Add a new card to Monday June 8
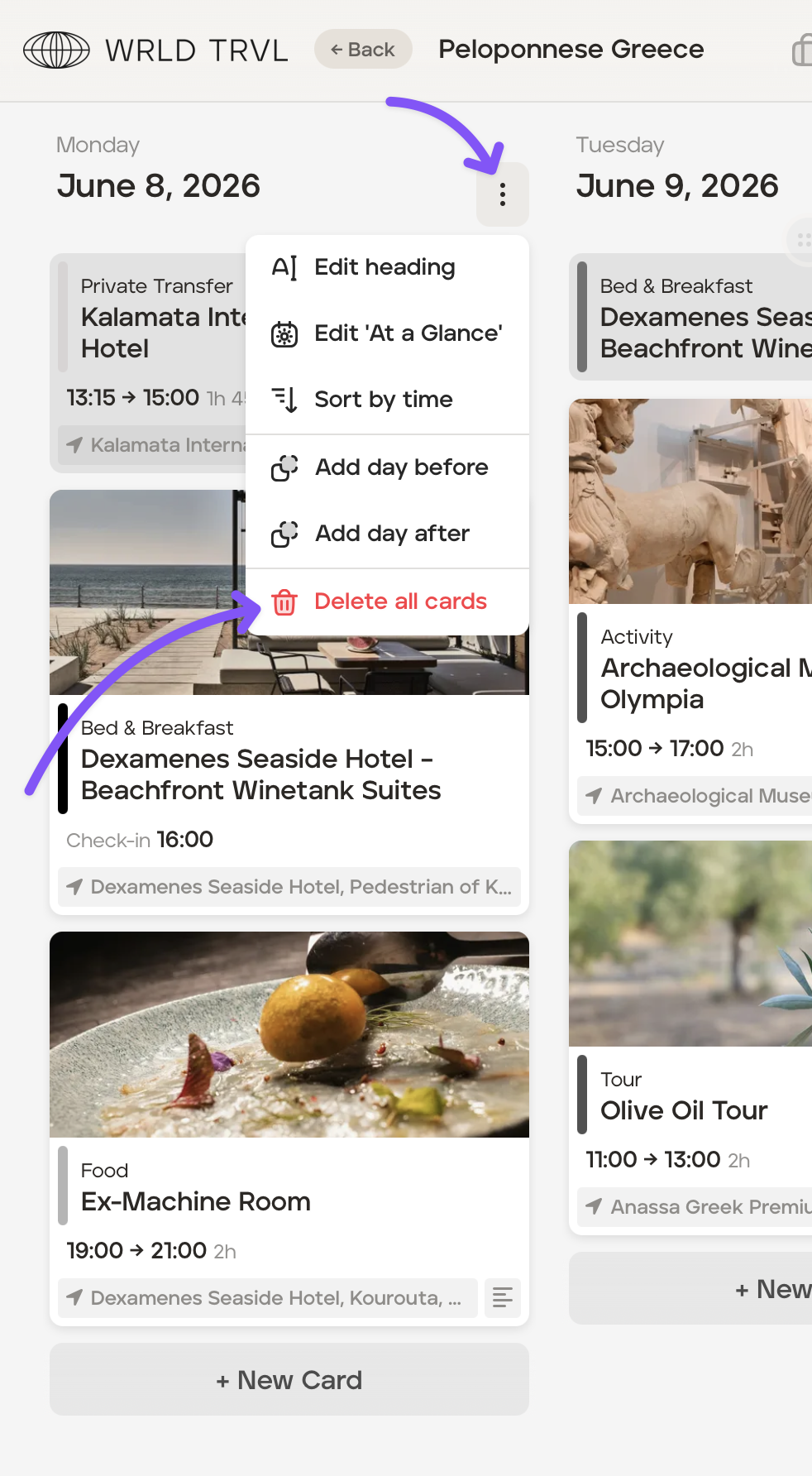 tap(289, 1379)
